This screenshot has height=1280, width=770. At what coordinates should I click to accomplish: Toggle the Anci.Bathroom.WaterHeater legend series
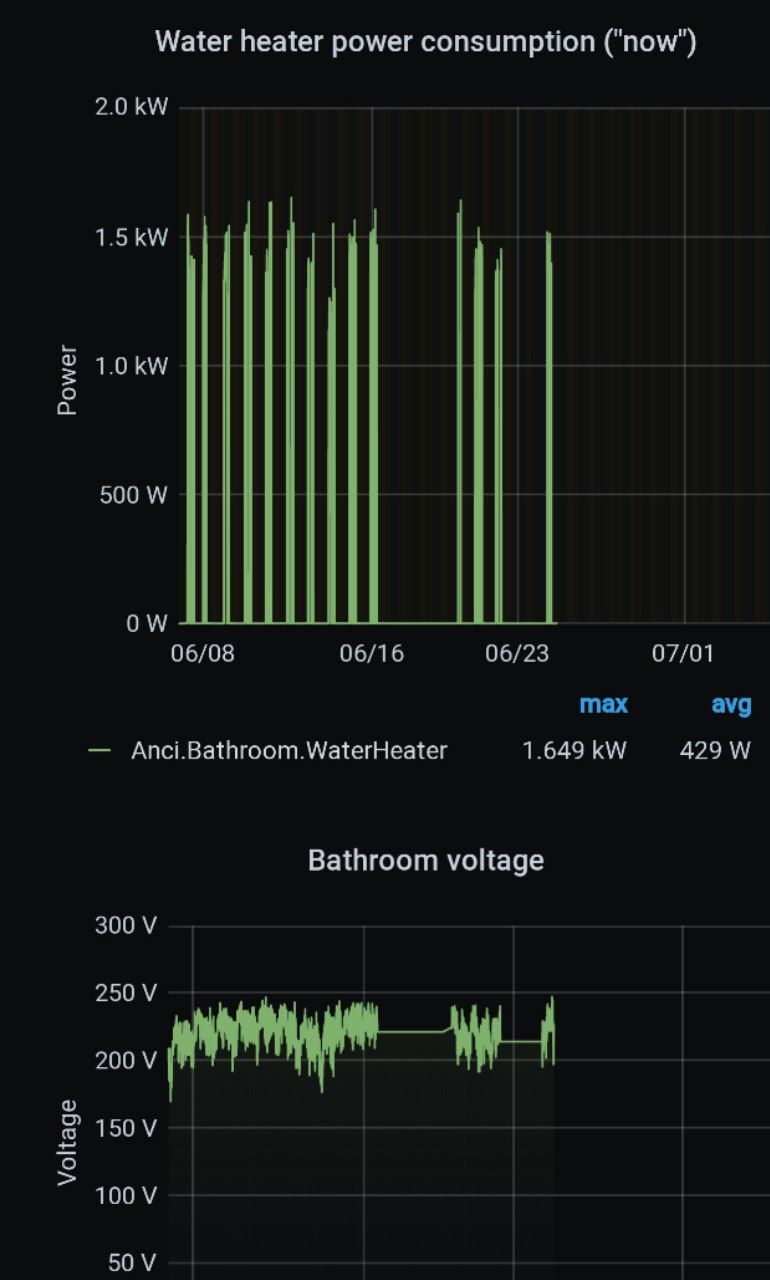click(x=289, y=750)
